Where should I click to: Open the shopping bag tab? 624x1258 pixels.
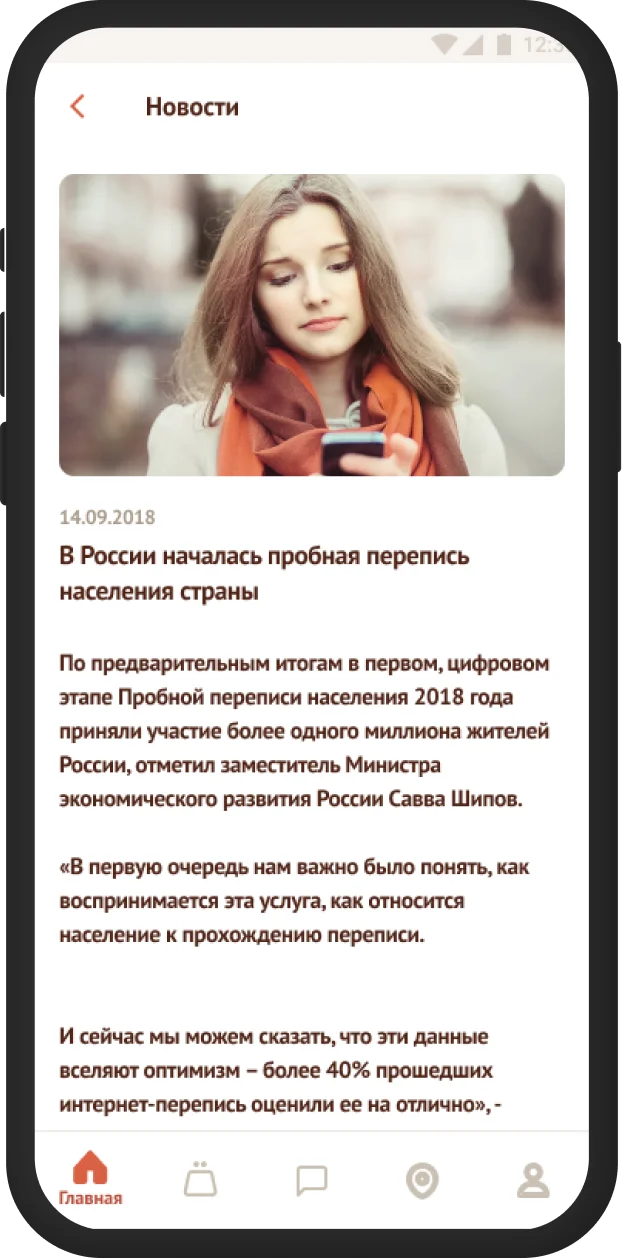click(201, 1180)
